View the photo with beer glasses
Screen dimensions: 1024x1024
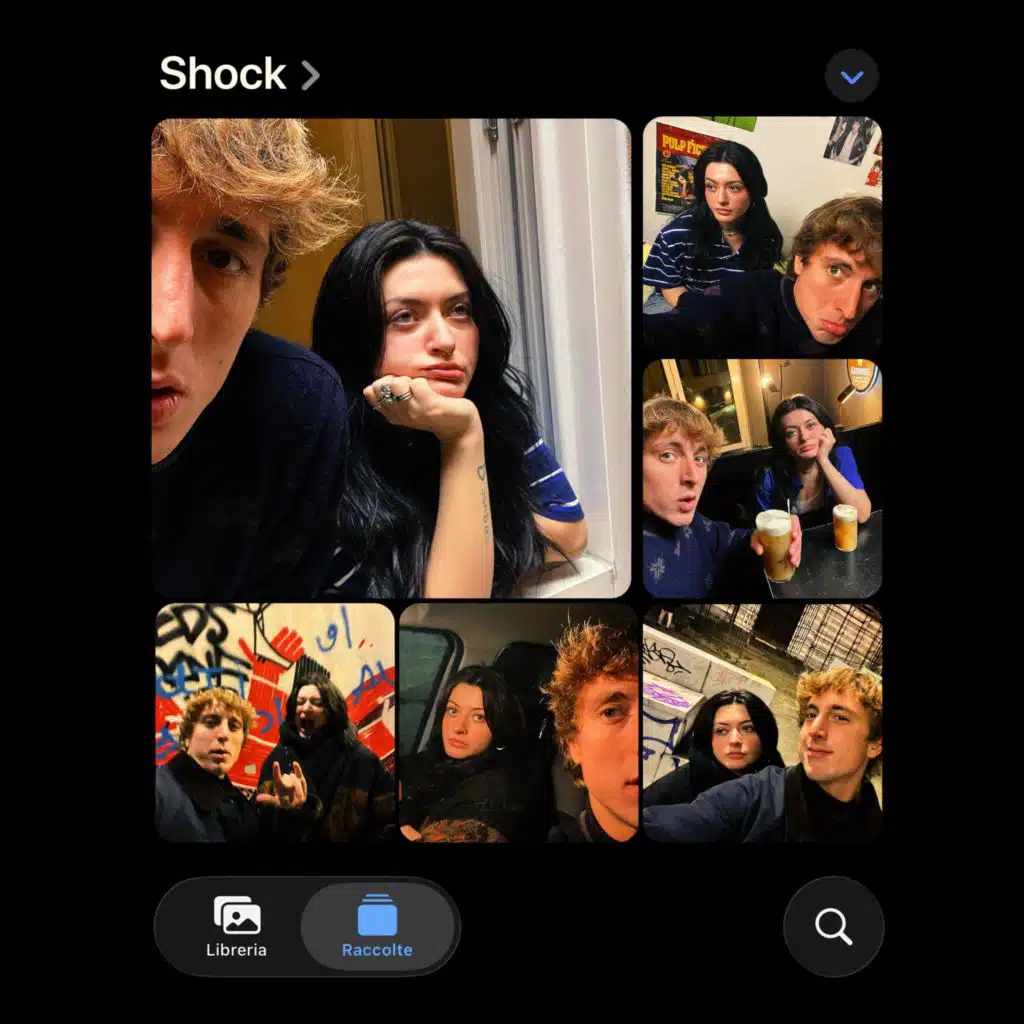762,479
